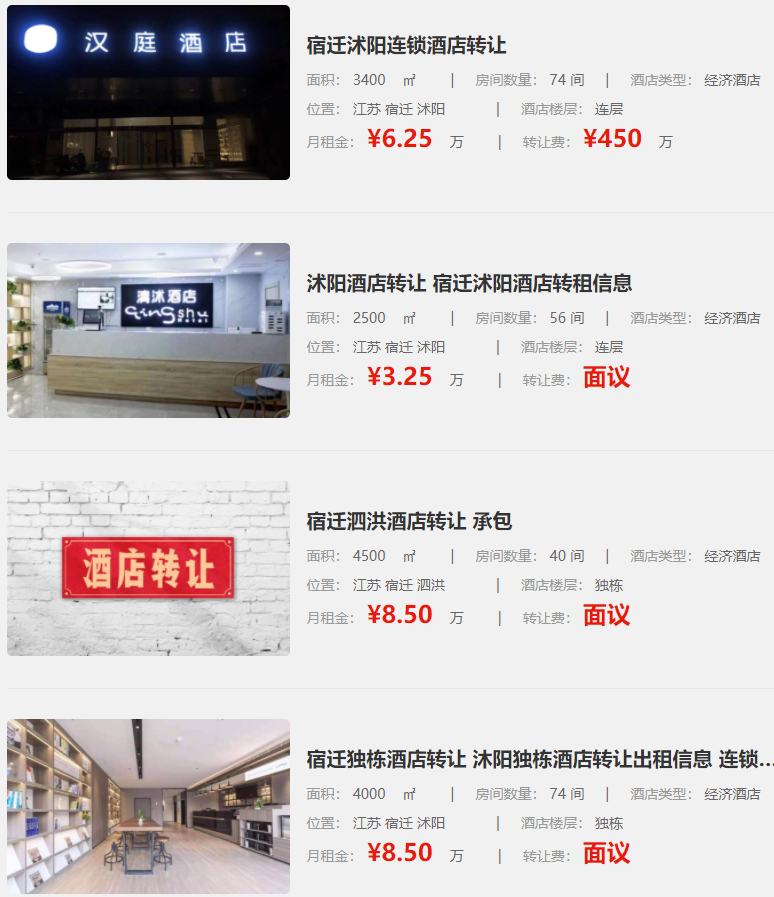774x897 pixels.
Task: Open the 宿迁沭阳连锁酒店转让 listing
Action: click(x=406, y=46)
